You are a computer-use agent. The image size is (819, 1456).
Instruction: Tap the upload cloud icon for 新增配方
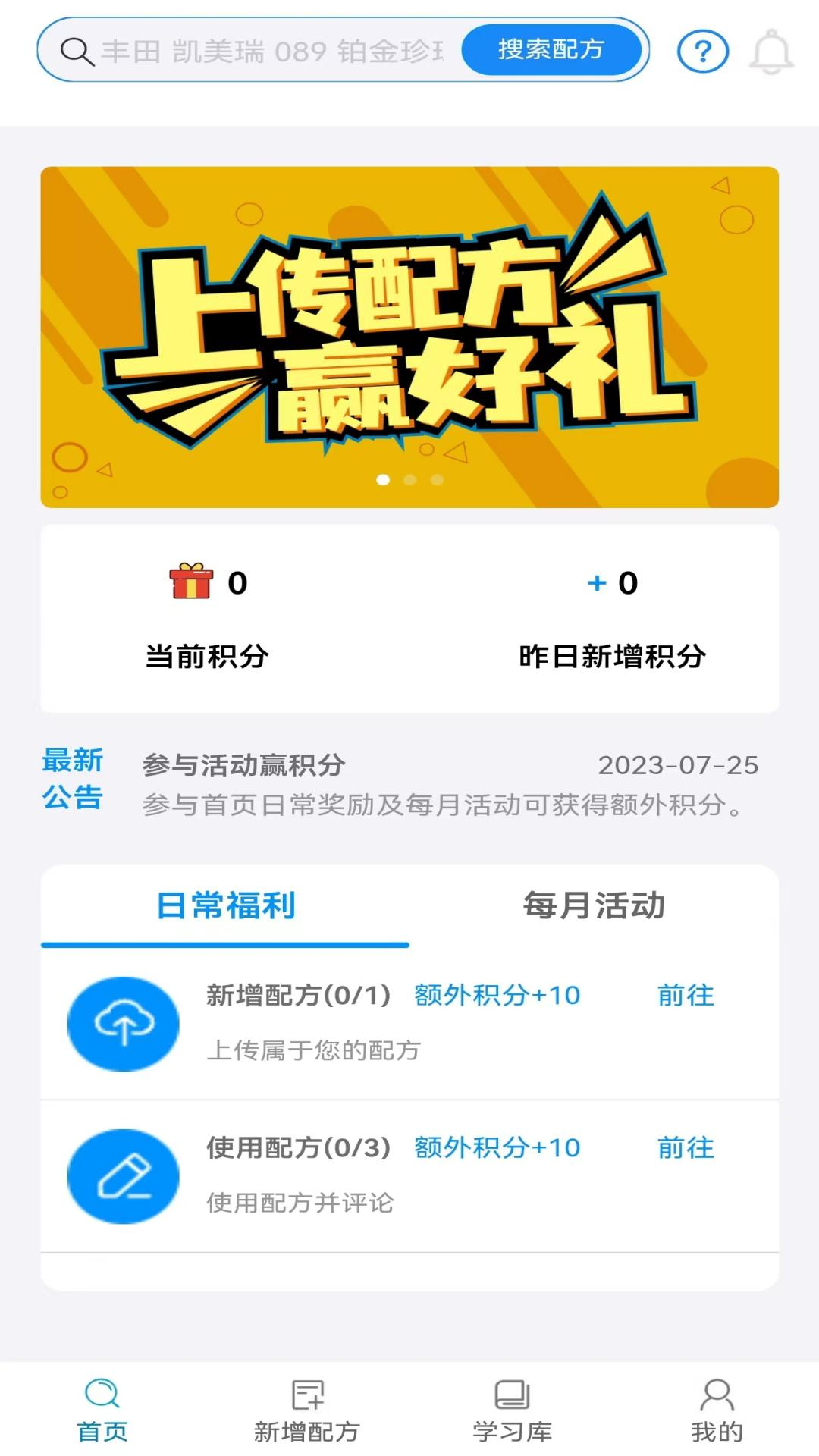(x=124, y=1023)
